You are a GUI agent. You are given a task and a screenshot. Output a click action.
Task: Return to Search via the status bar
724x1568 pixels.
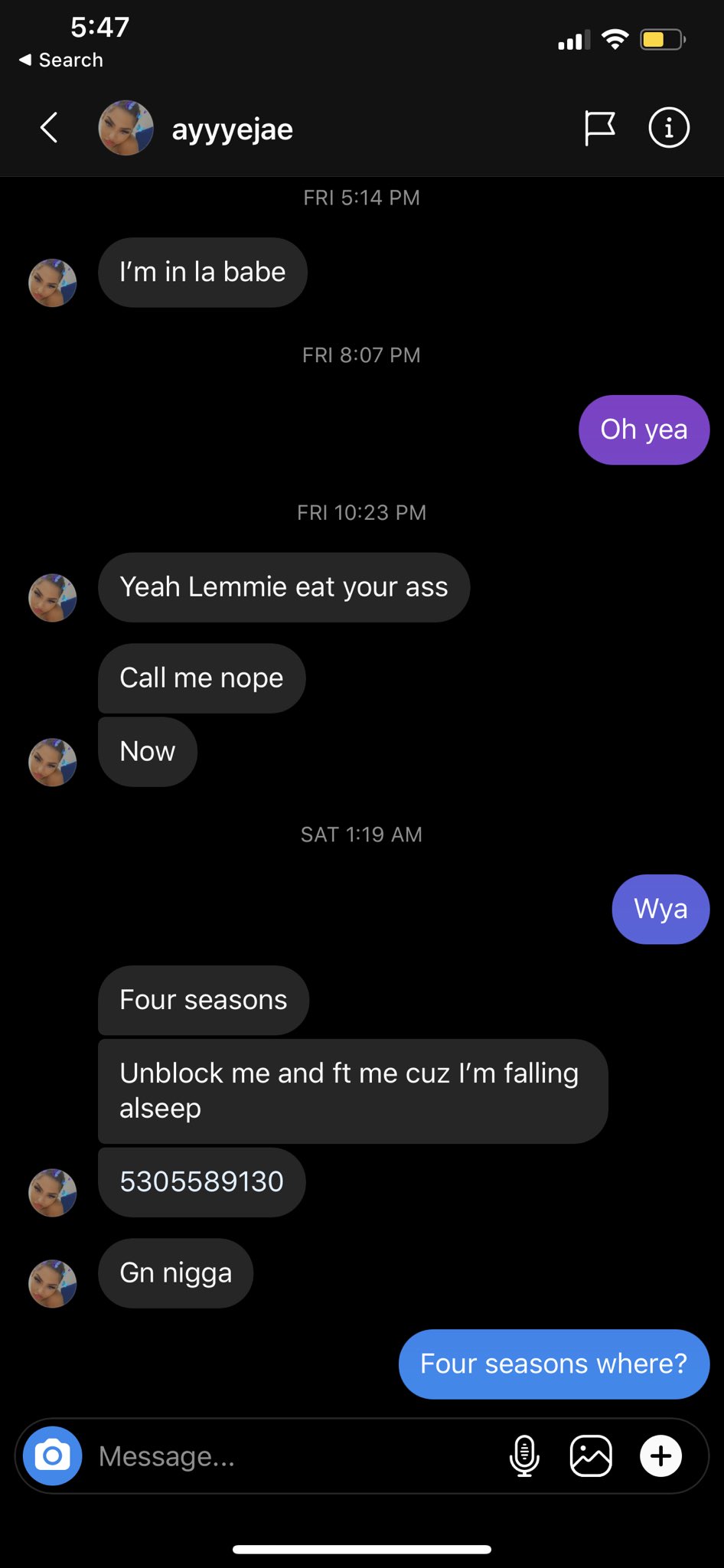point(61,60)
